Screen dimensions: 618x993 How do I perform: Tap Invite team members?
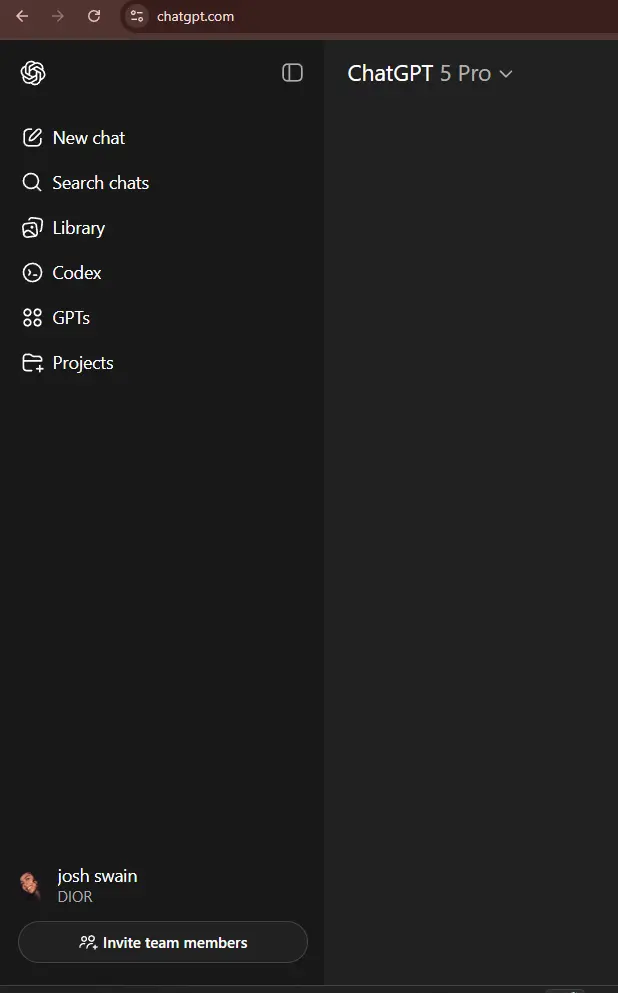click(163, 942)
